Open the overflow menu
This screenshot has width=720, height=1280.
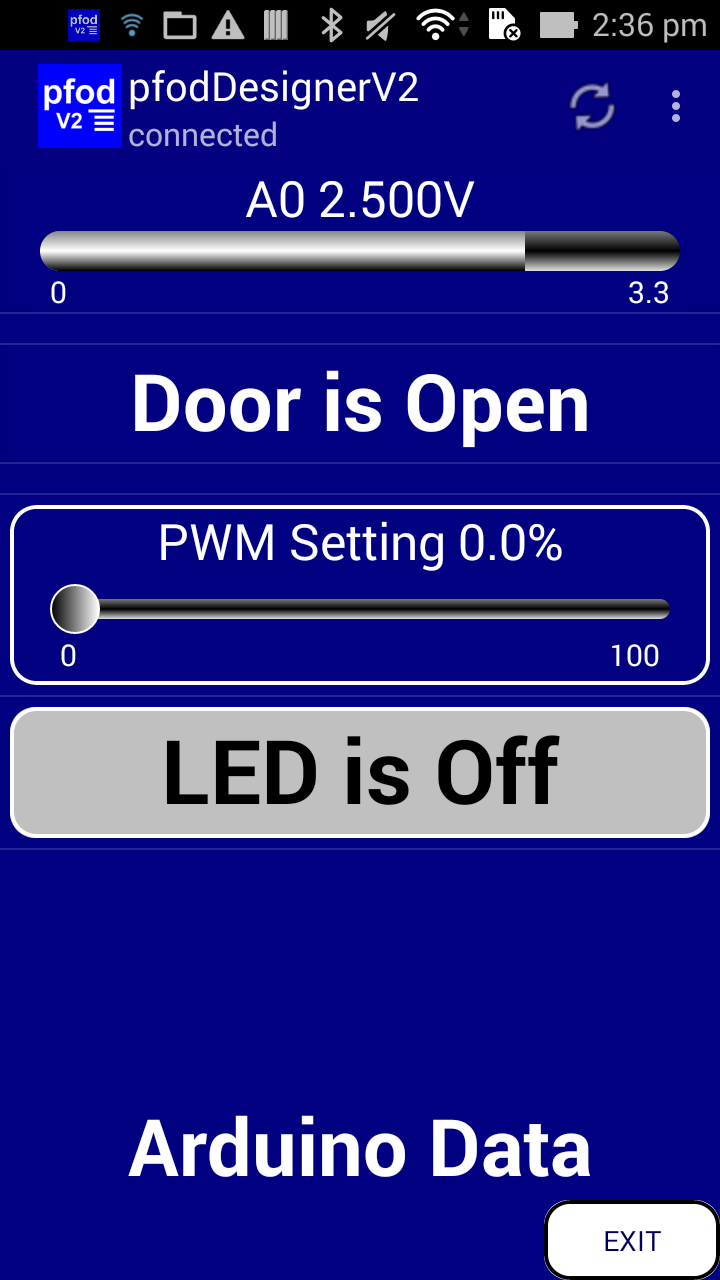coord(676,106)
